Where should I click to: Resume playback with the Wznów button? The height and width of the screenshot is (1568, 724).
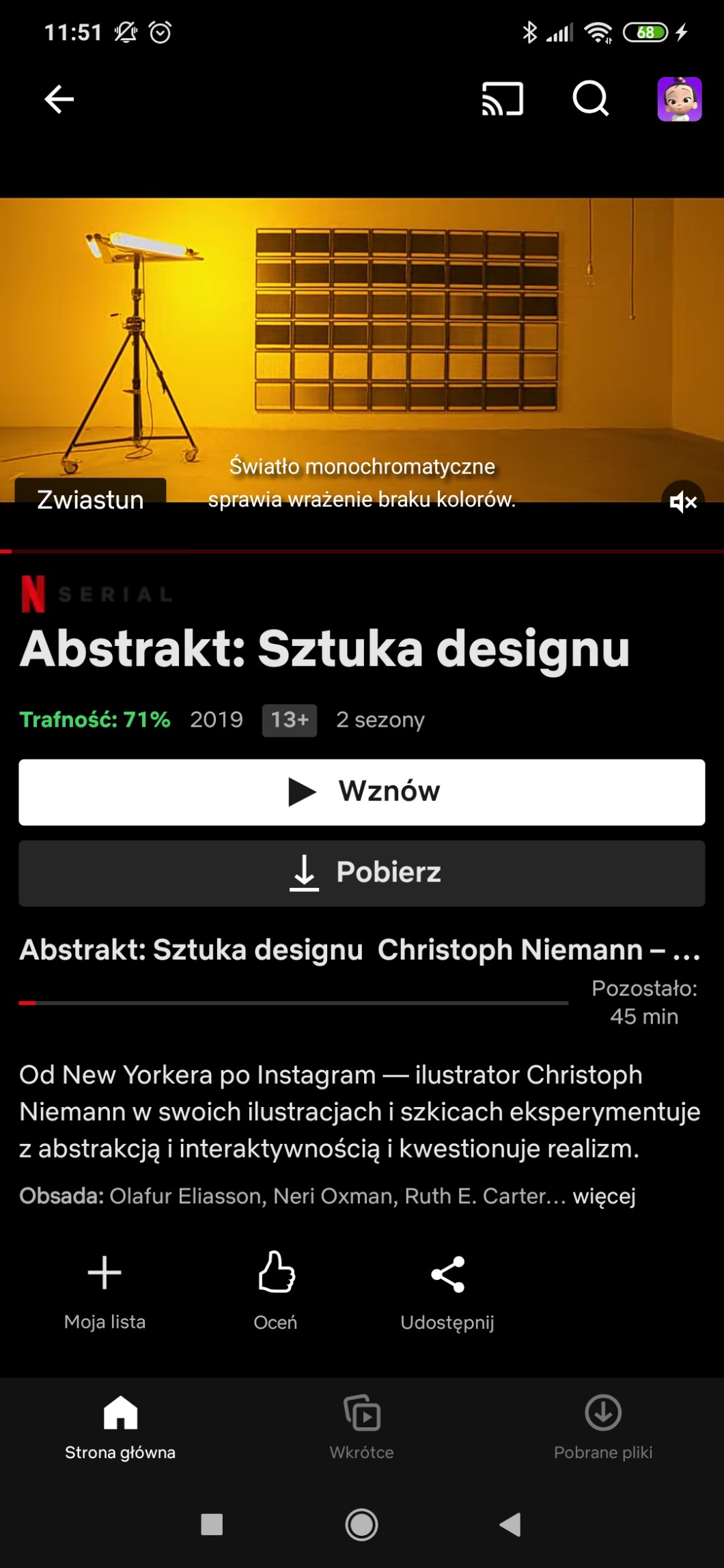click(362, 792)
